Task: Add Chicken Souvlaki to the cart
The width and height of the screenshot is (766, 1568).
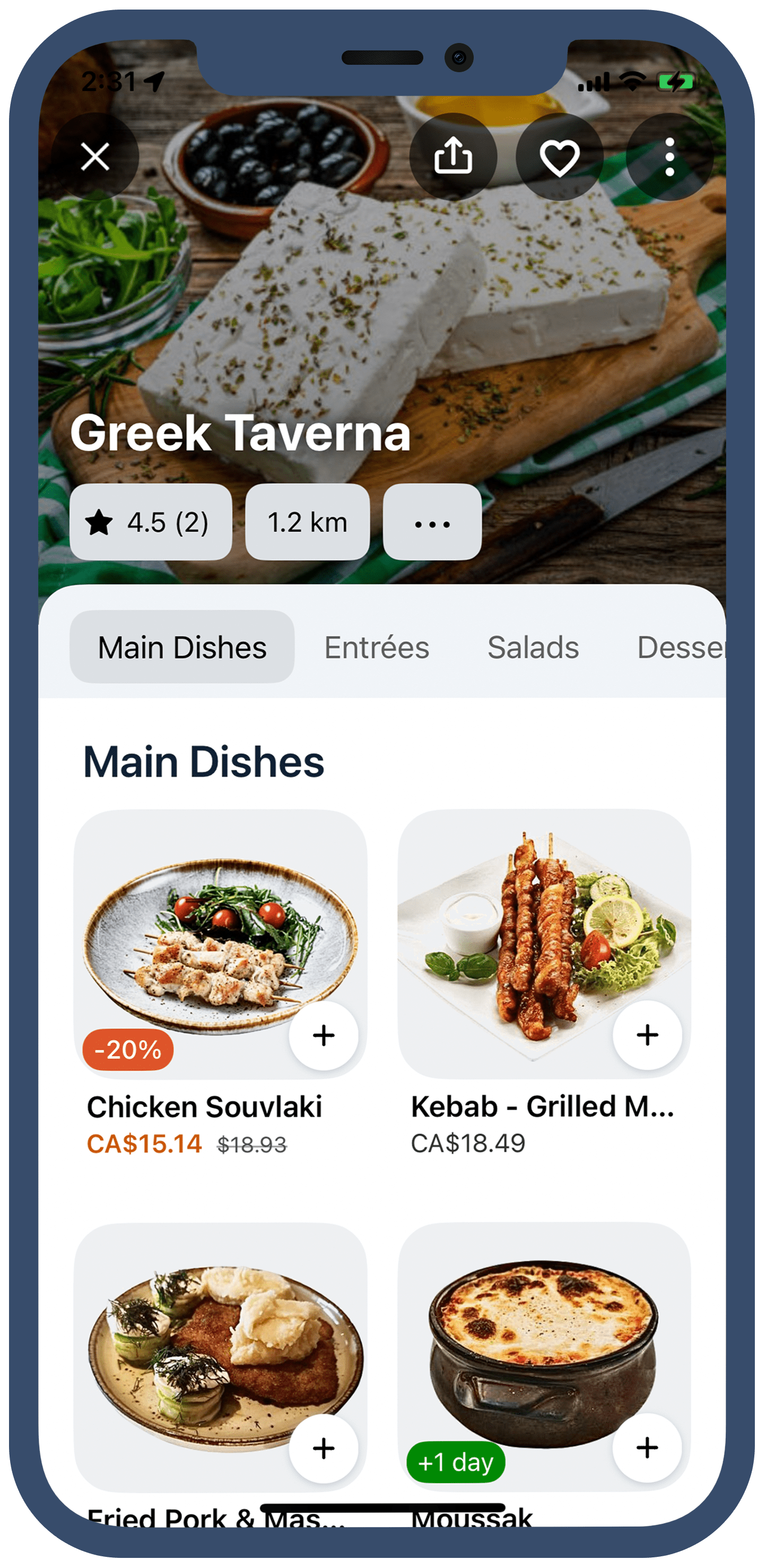Action: pos(324,1036)
